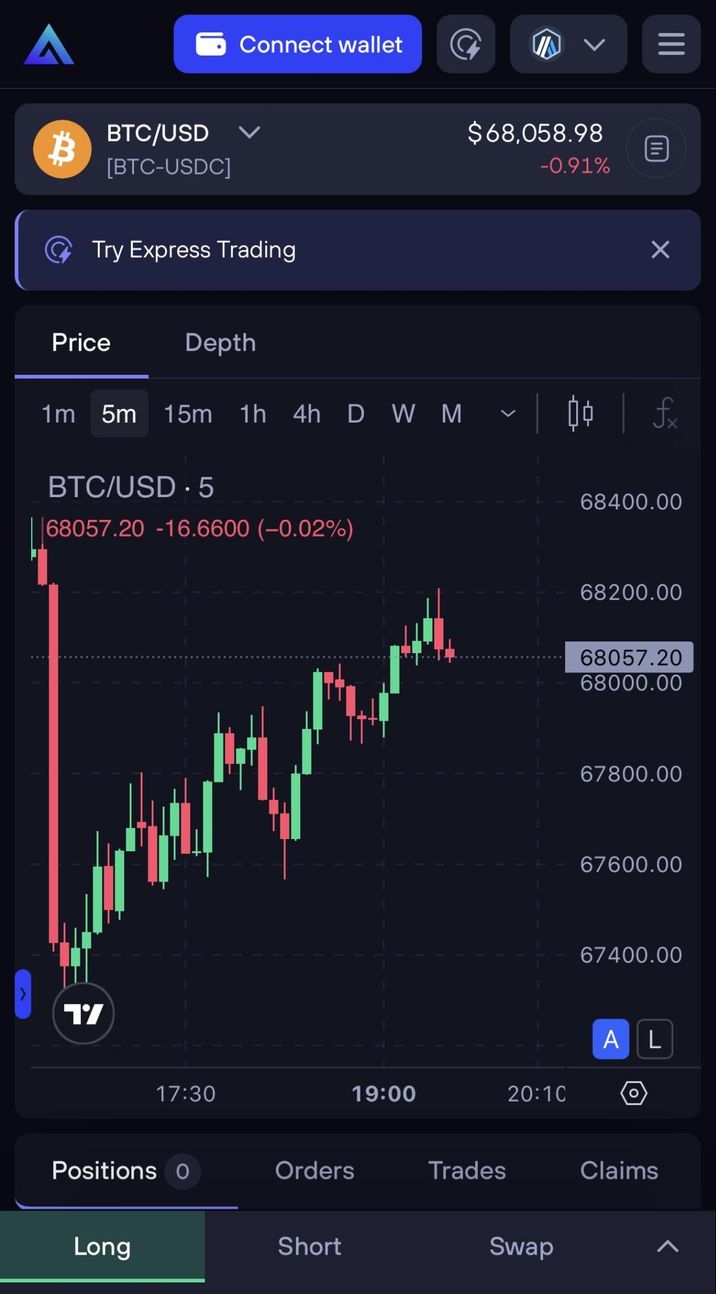The image size is (716, 1294).
Task: Expand the trade panel with the up chevron
Action: 667,1246
